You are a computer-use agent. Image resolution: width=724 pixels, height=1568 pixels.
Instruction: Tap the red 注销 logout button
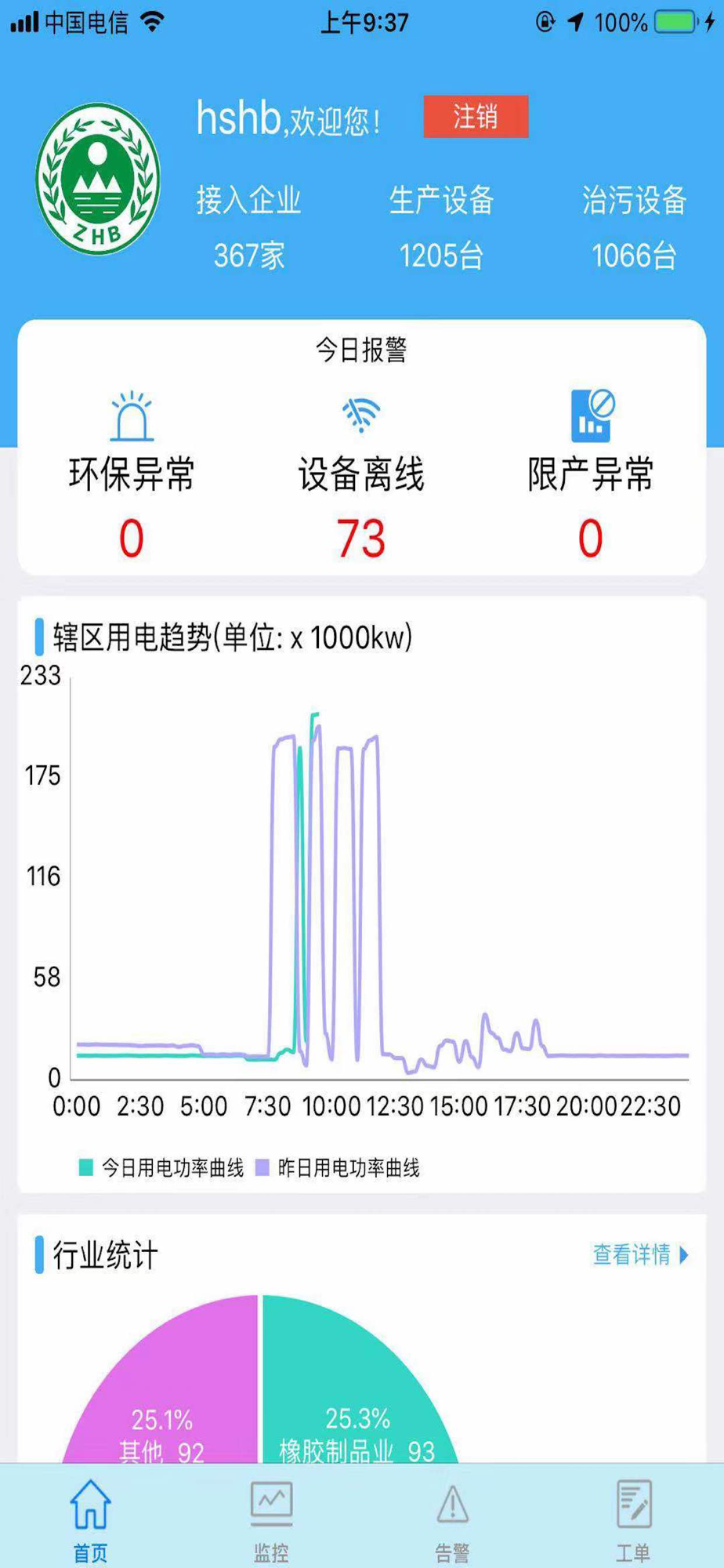tap(476, 117)
